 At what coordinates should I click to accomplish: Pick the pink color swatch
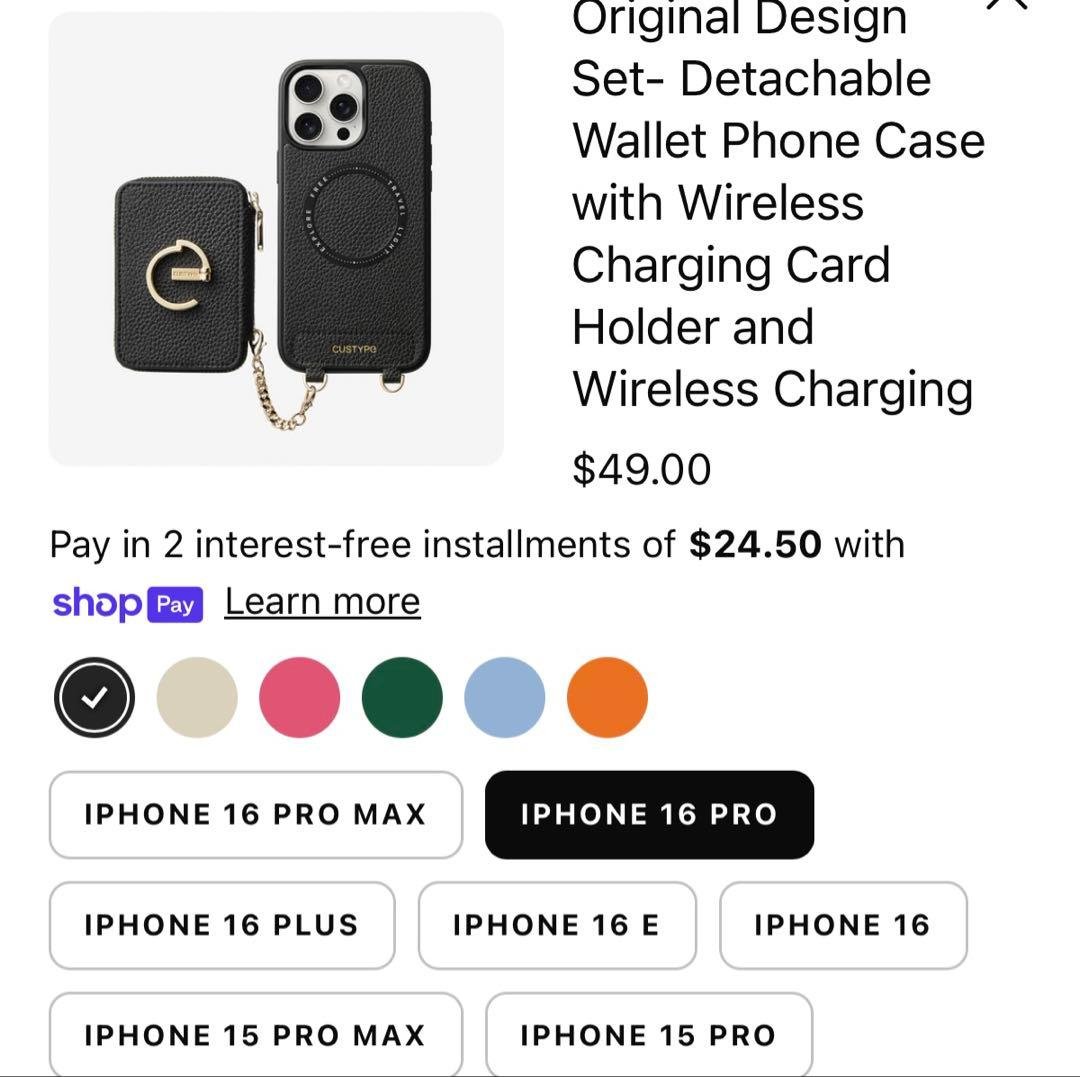click(x=299, y=697)
